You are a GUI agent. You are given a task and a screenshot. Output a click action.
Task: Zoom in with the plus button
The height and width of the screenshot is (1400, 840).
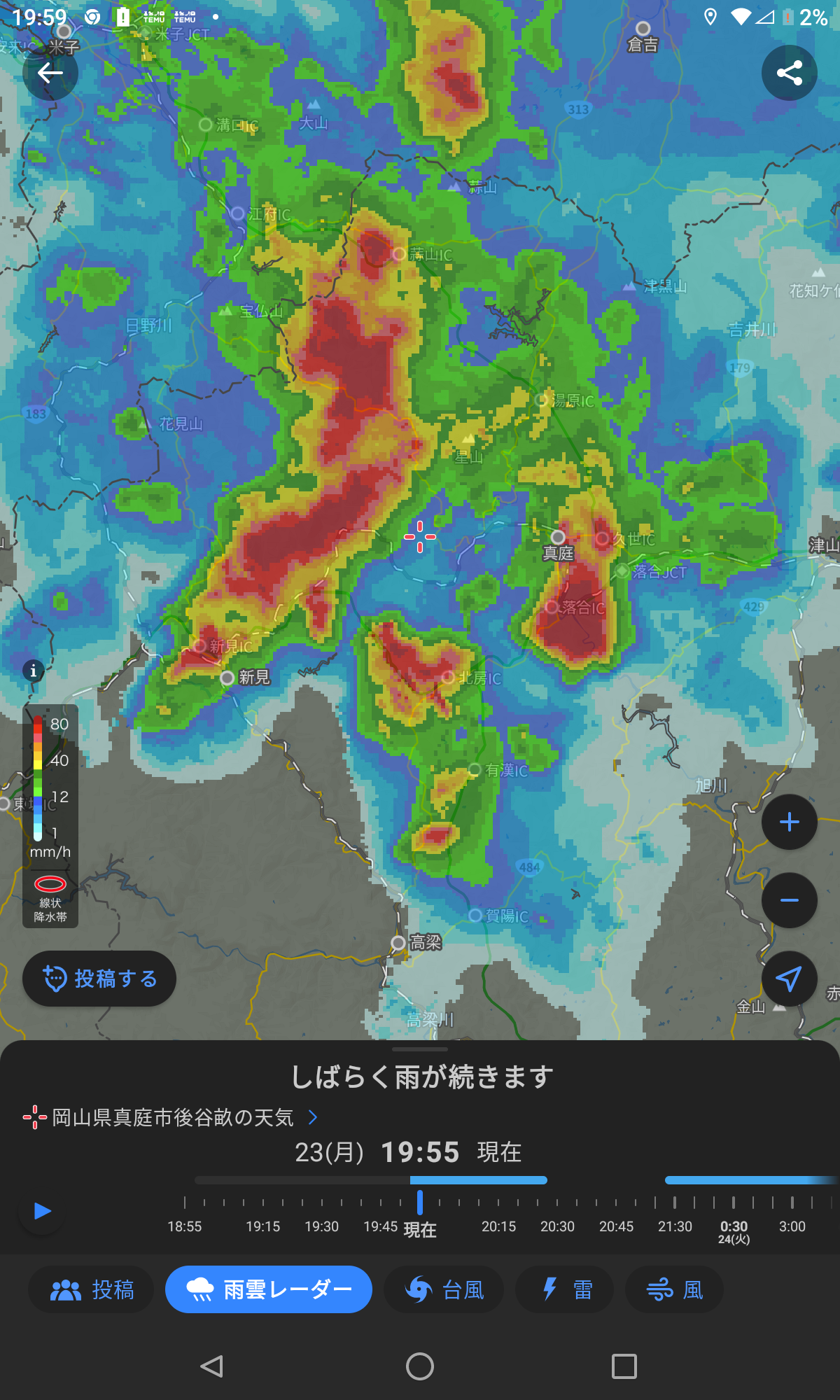pyautogui.click(x=790, y=822)
